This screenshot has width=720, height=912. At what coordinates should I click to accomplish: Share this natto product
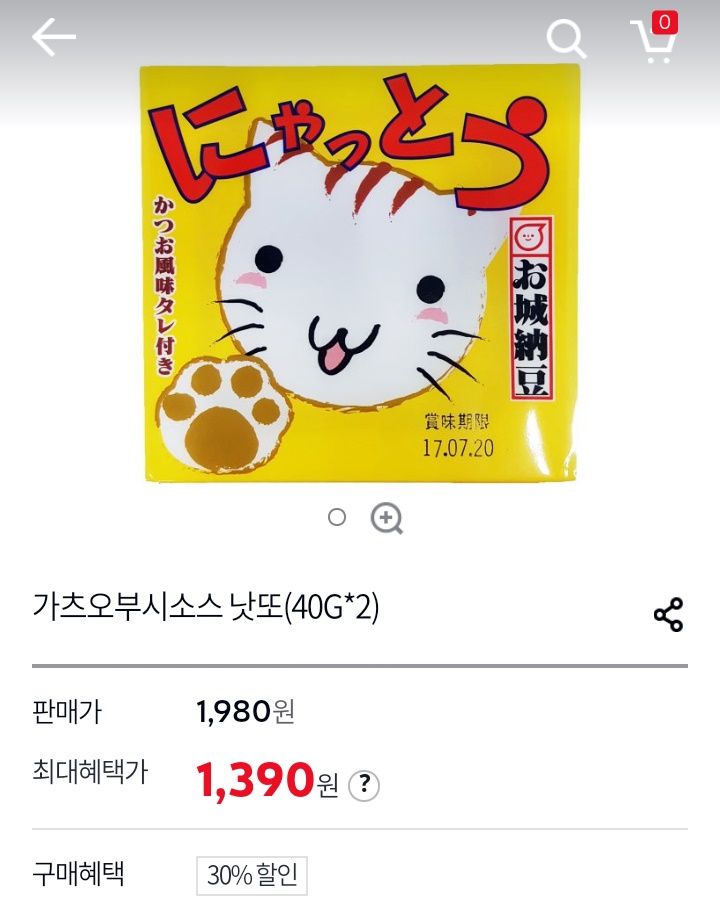(668, 615)
